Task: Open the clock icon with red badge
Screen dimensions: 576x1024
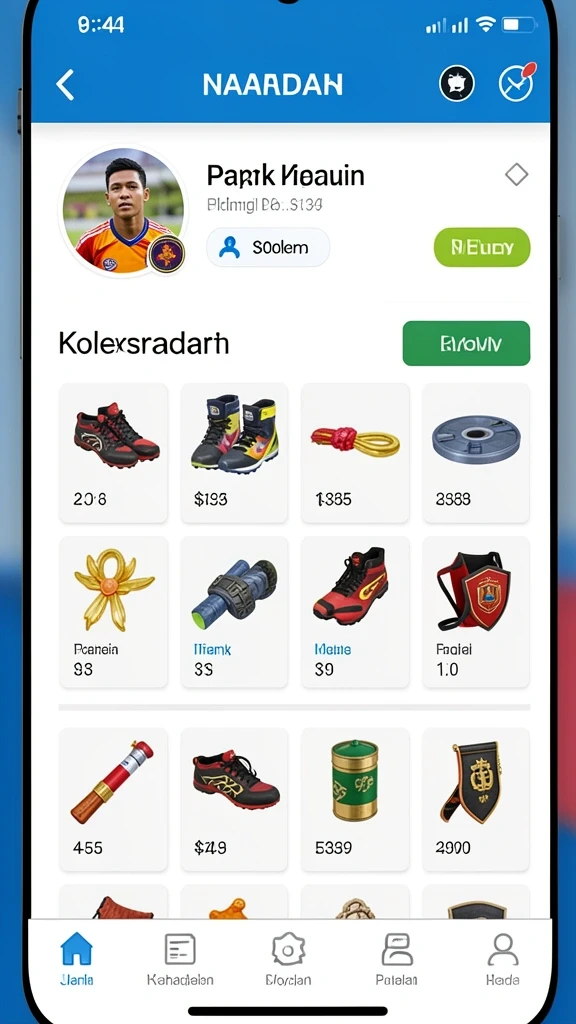Action: coord(516,83)
